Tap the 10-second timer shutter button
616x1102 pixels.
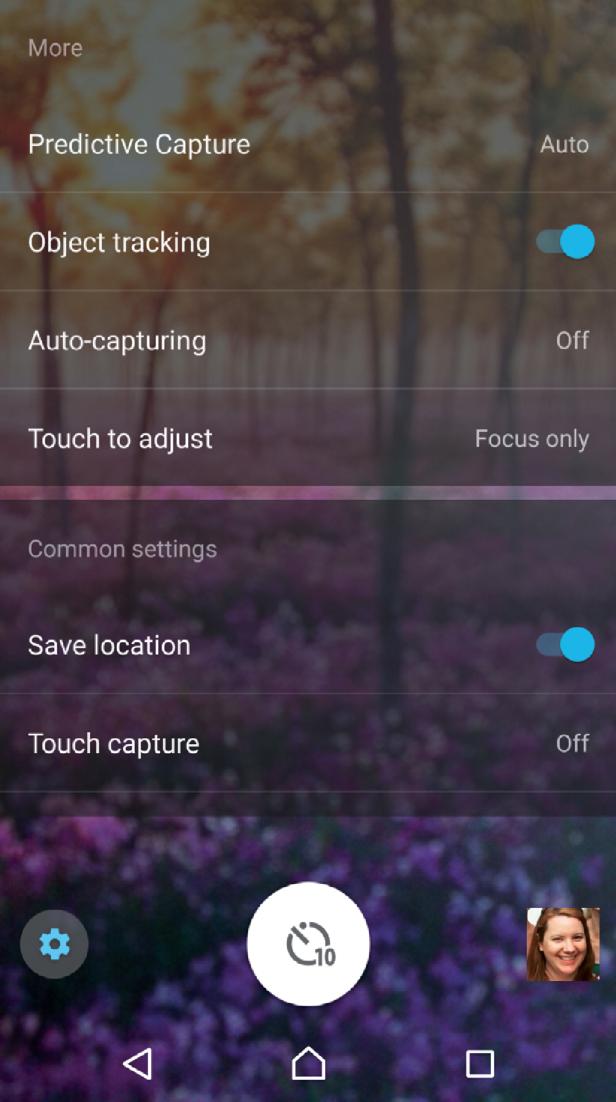[308, 944]
